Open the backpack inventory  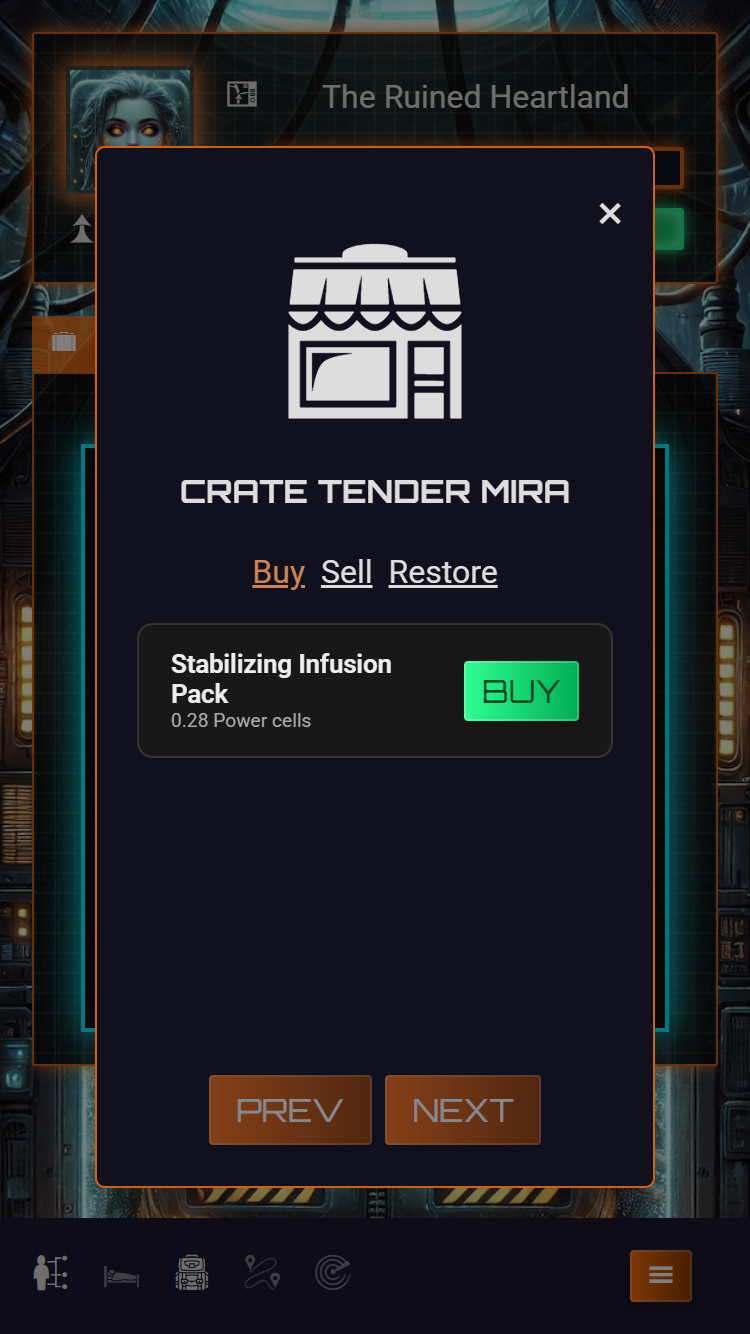pos(191,1273)
